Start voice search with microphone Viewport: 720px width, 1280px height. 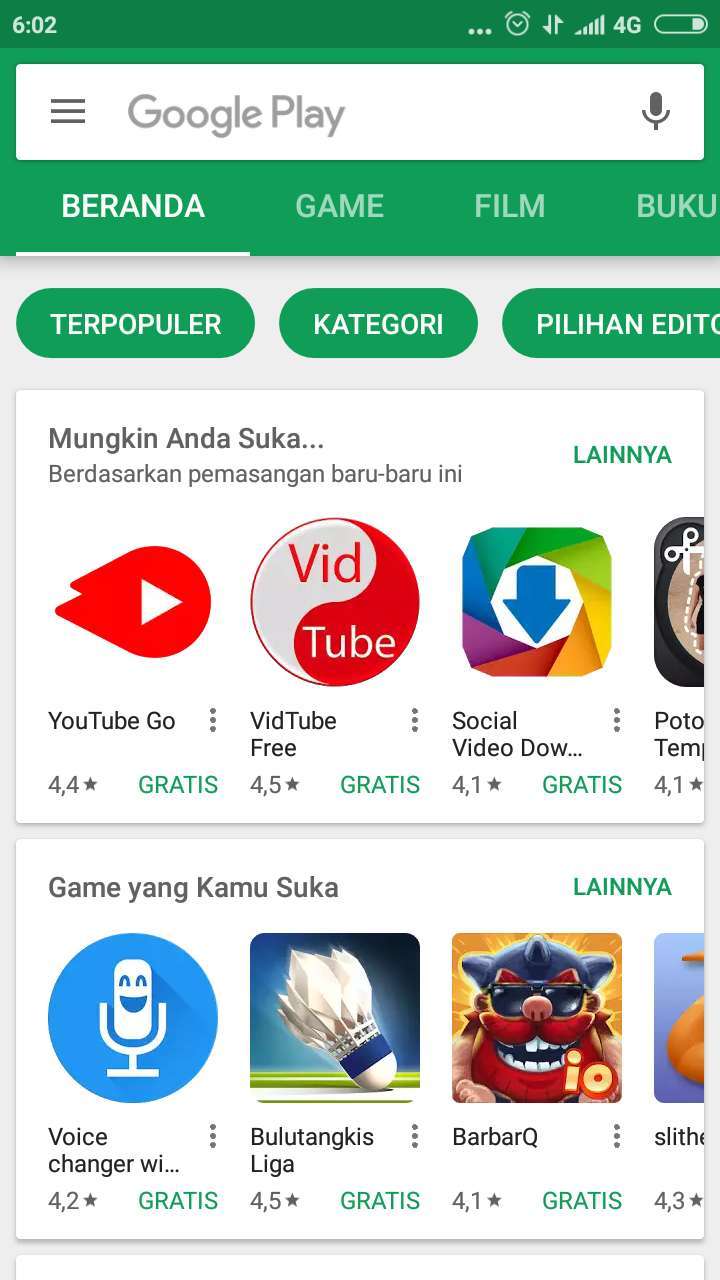coord(655,112)
